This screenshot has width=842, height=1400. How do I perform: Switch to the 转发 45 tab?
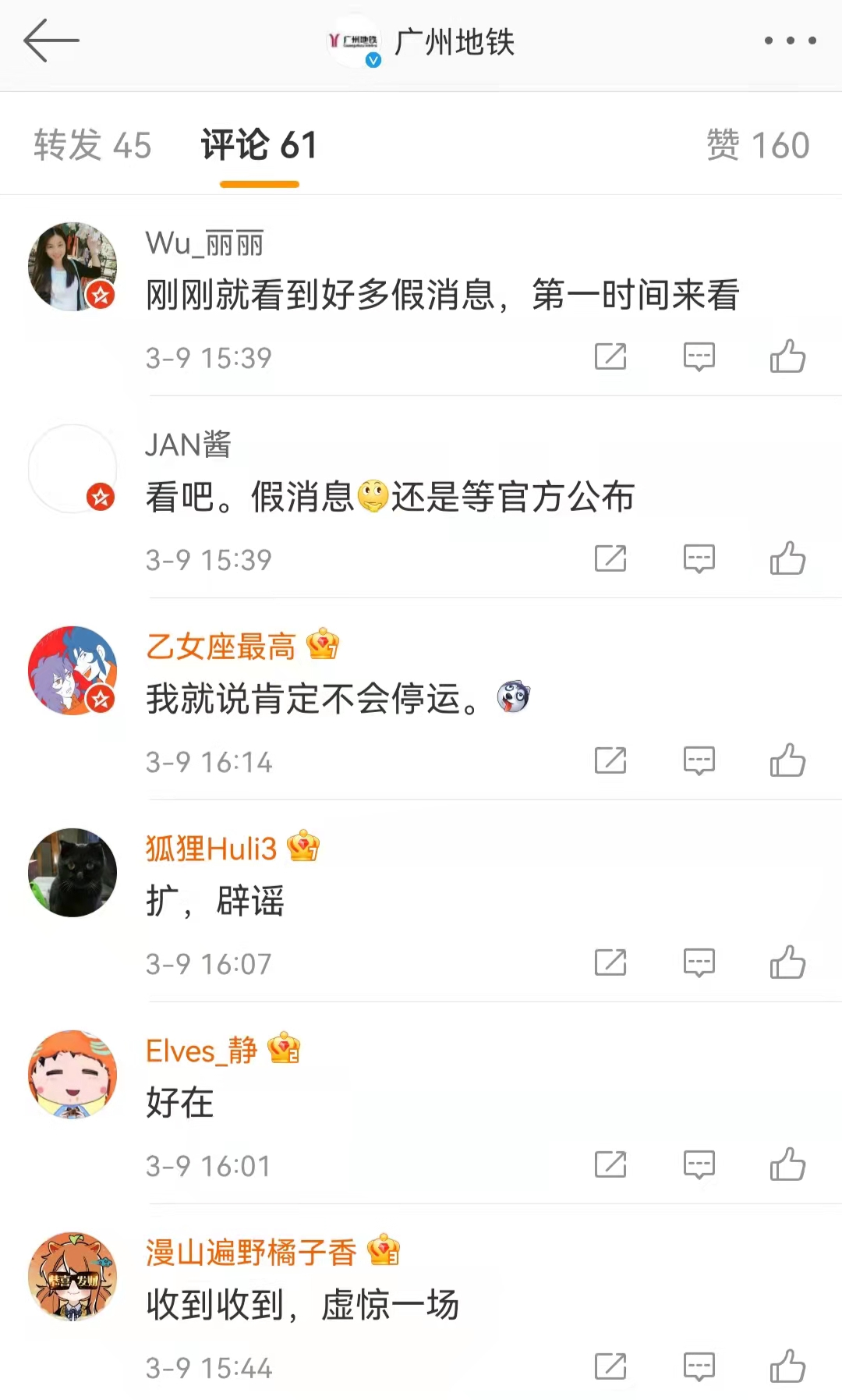pyautogui.click(x=94, y=144)
